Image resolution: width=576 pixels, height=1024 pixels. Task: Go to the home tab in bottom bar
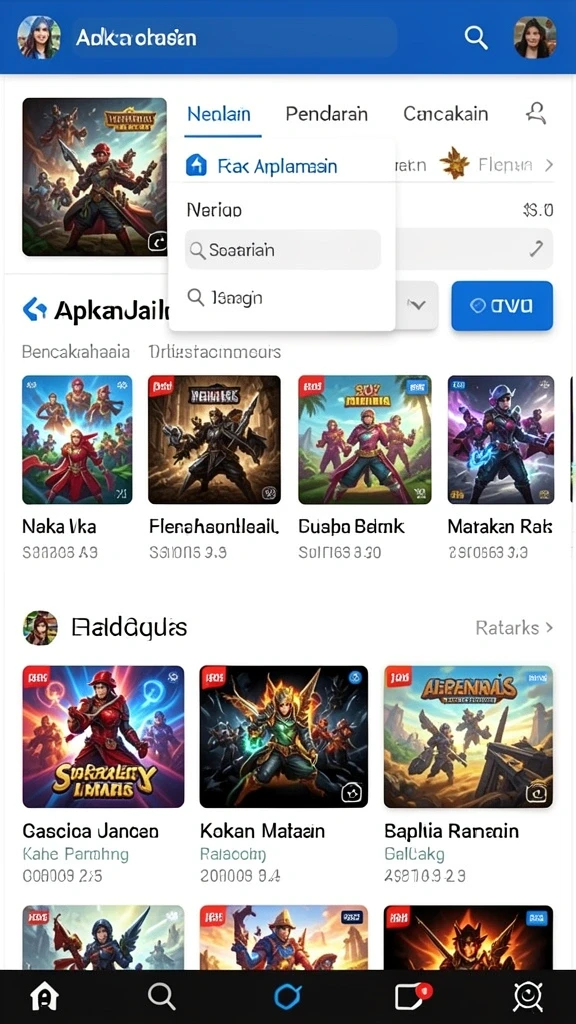point(44,997)
